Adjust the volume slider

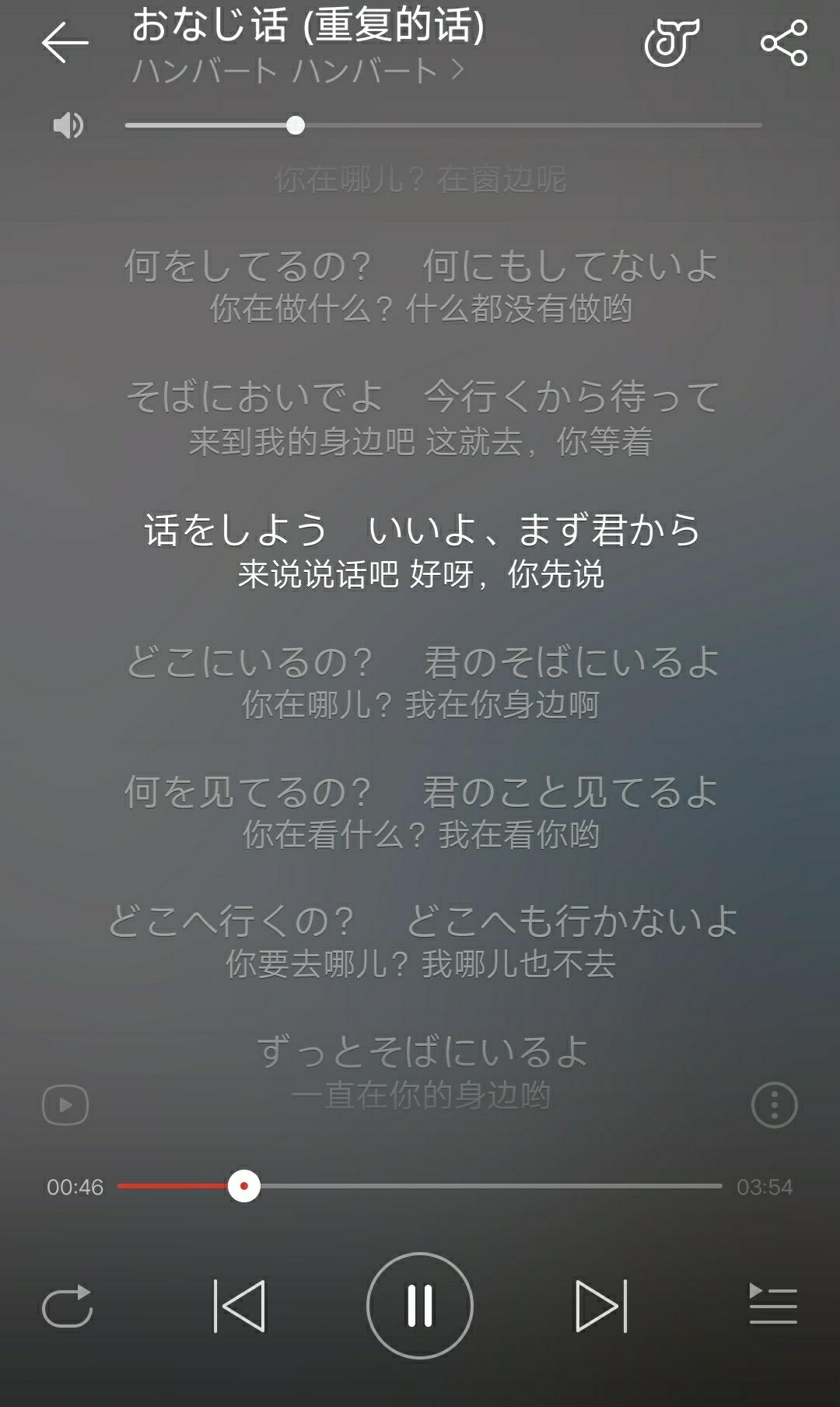click(443, 125)
